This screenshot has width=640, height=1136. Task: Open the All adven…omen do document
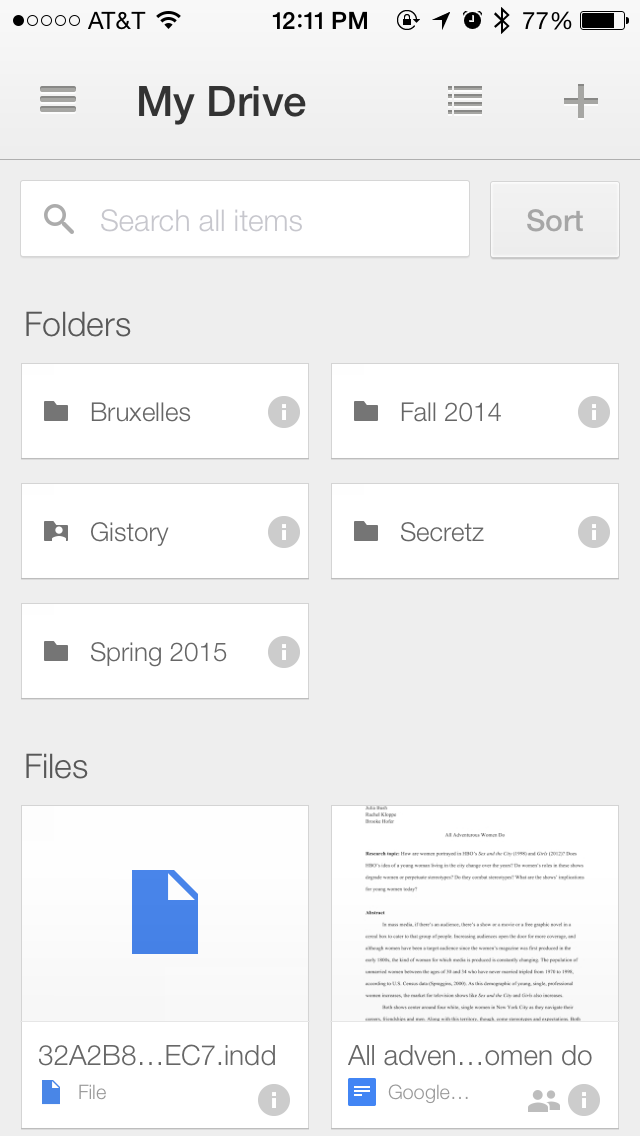tap(475, 967)
